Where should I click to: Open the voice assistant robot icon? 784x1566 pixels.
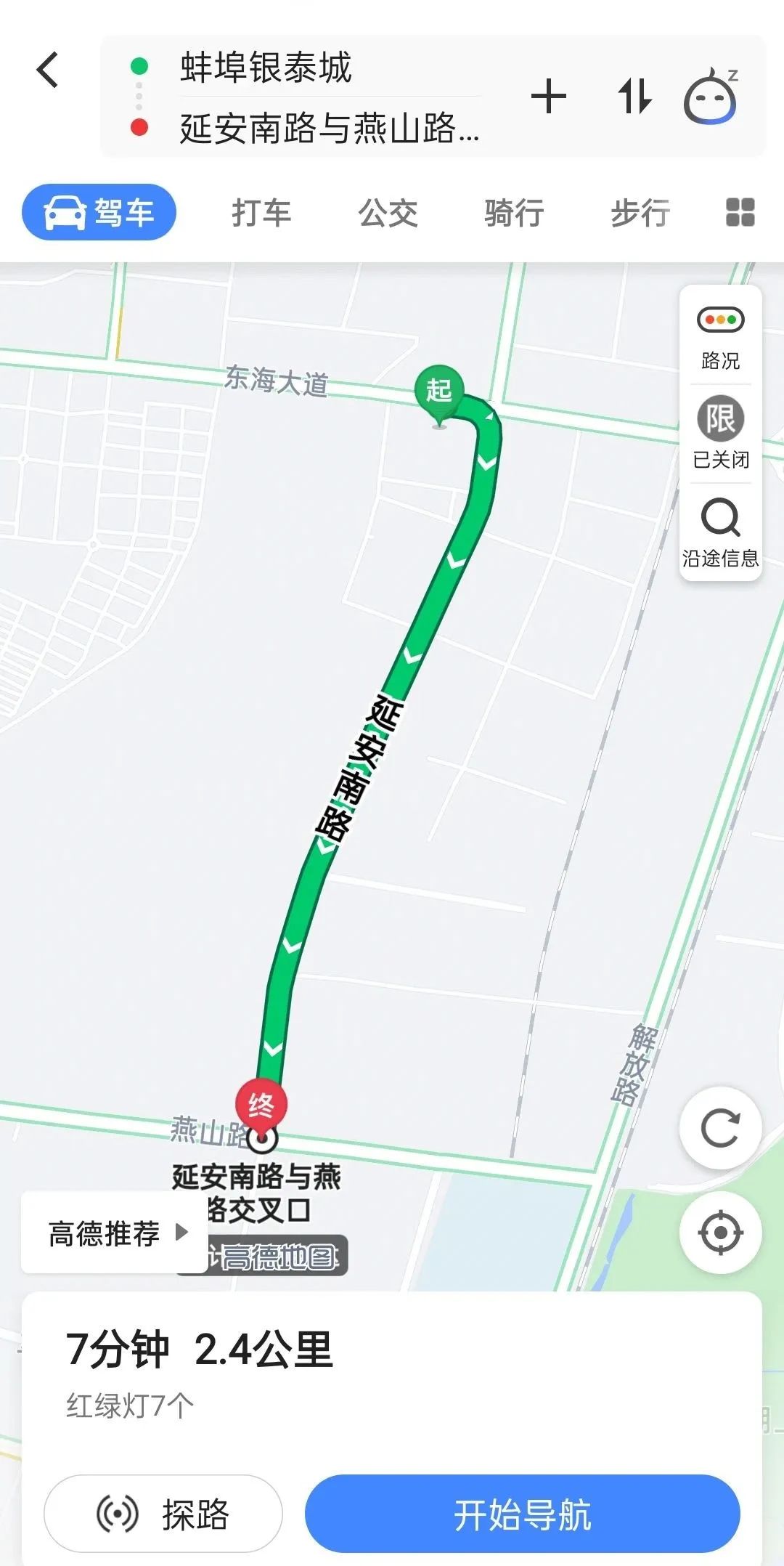pos(711,97)
